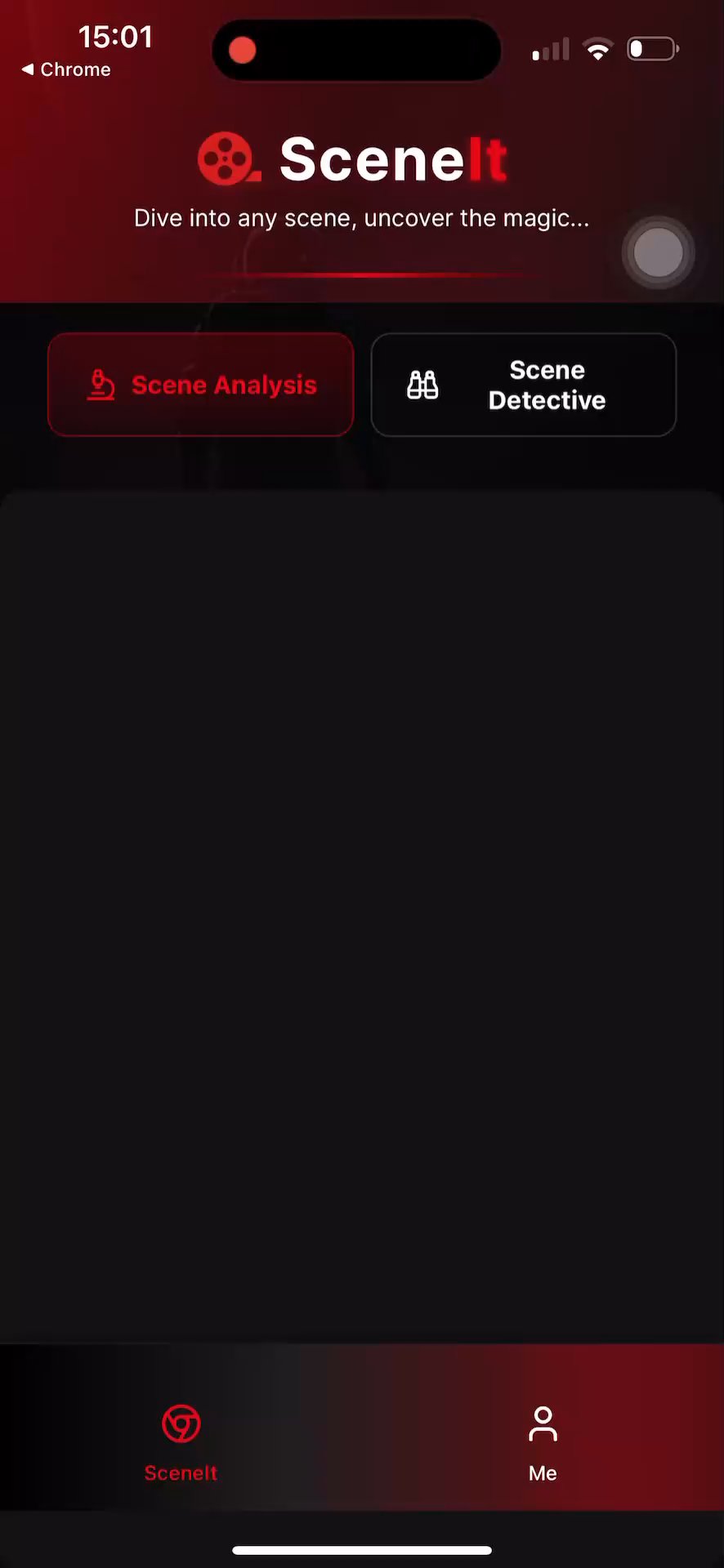Return to Chrome via the back link

point(66,70)
